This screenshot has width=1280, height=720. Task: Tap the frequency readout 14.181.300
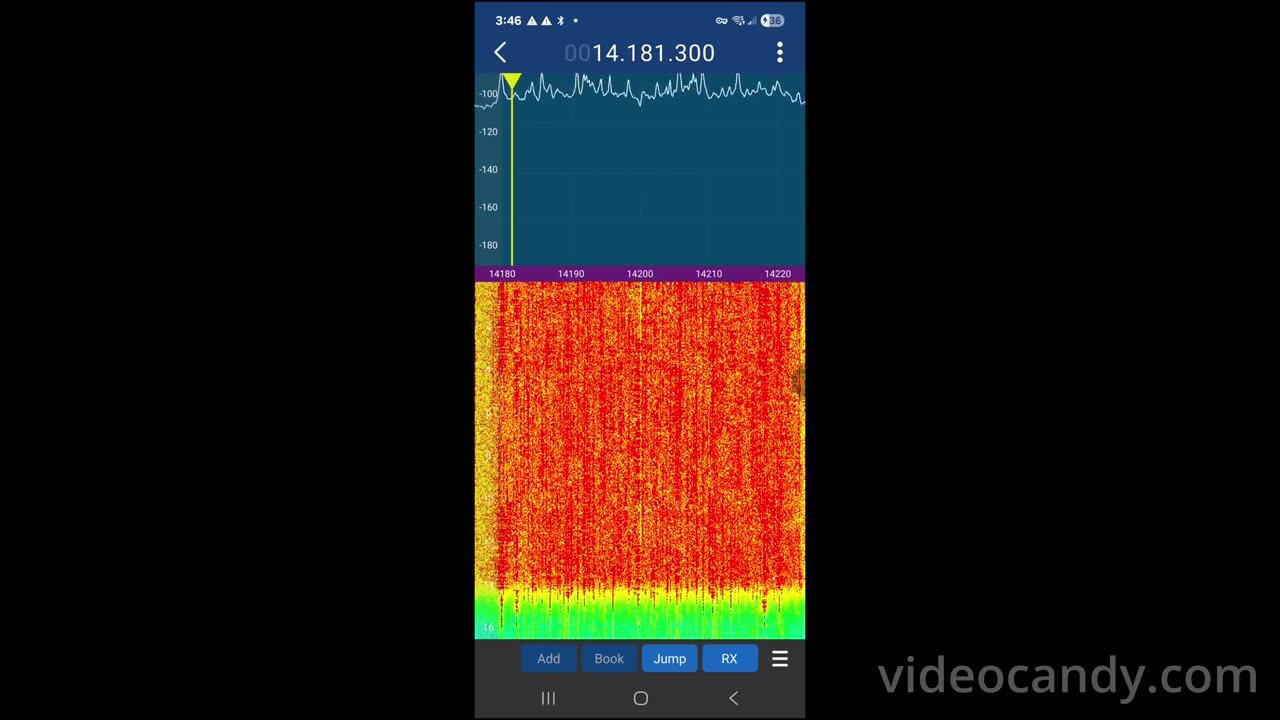click(x=640, y=53)
